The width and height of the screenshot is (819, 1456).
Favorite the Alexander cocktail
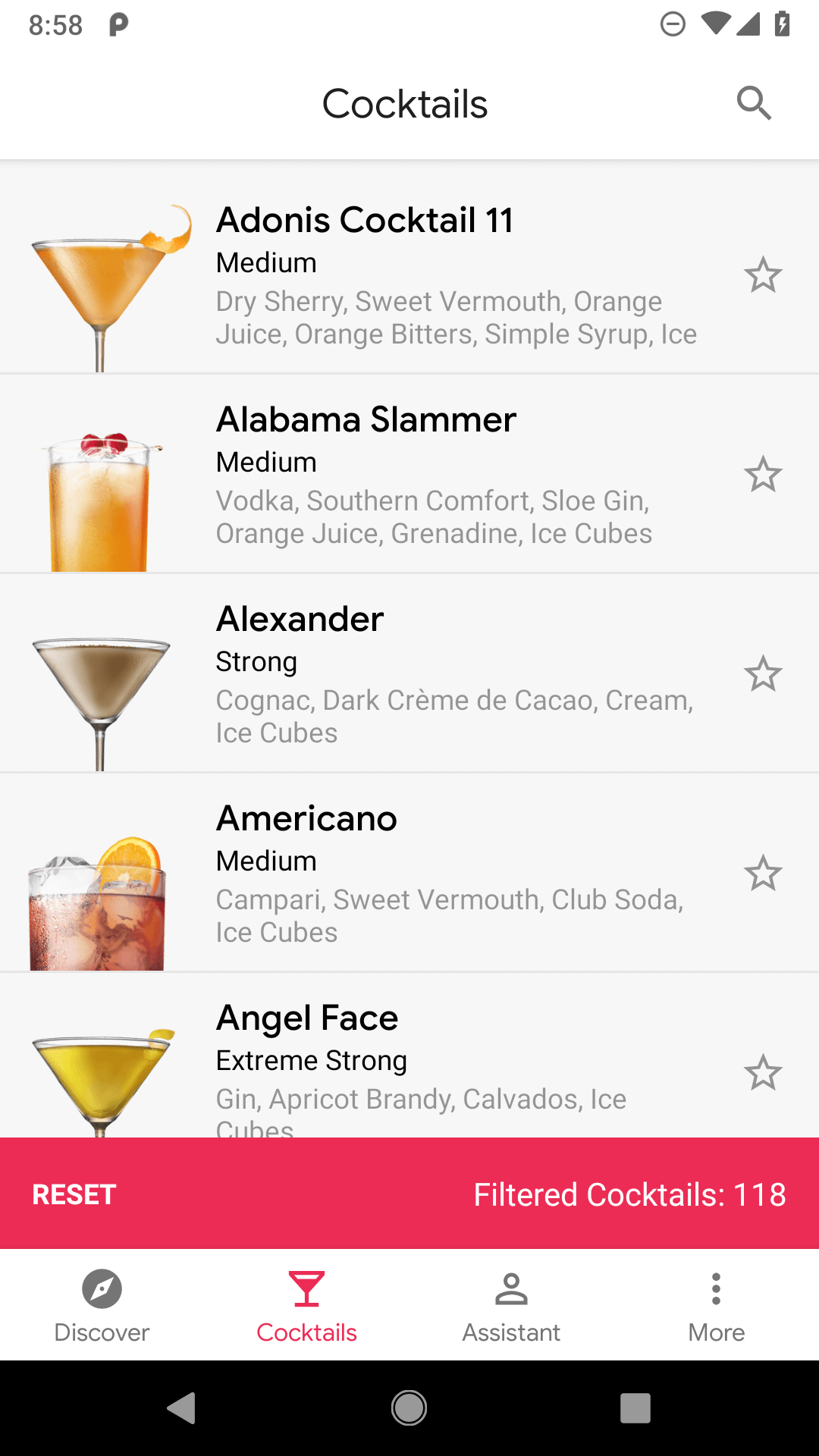pyautogui.click(x=763, y=673)
